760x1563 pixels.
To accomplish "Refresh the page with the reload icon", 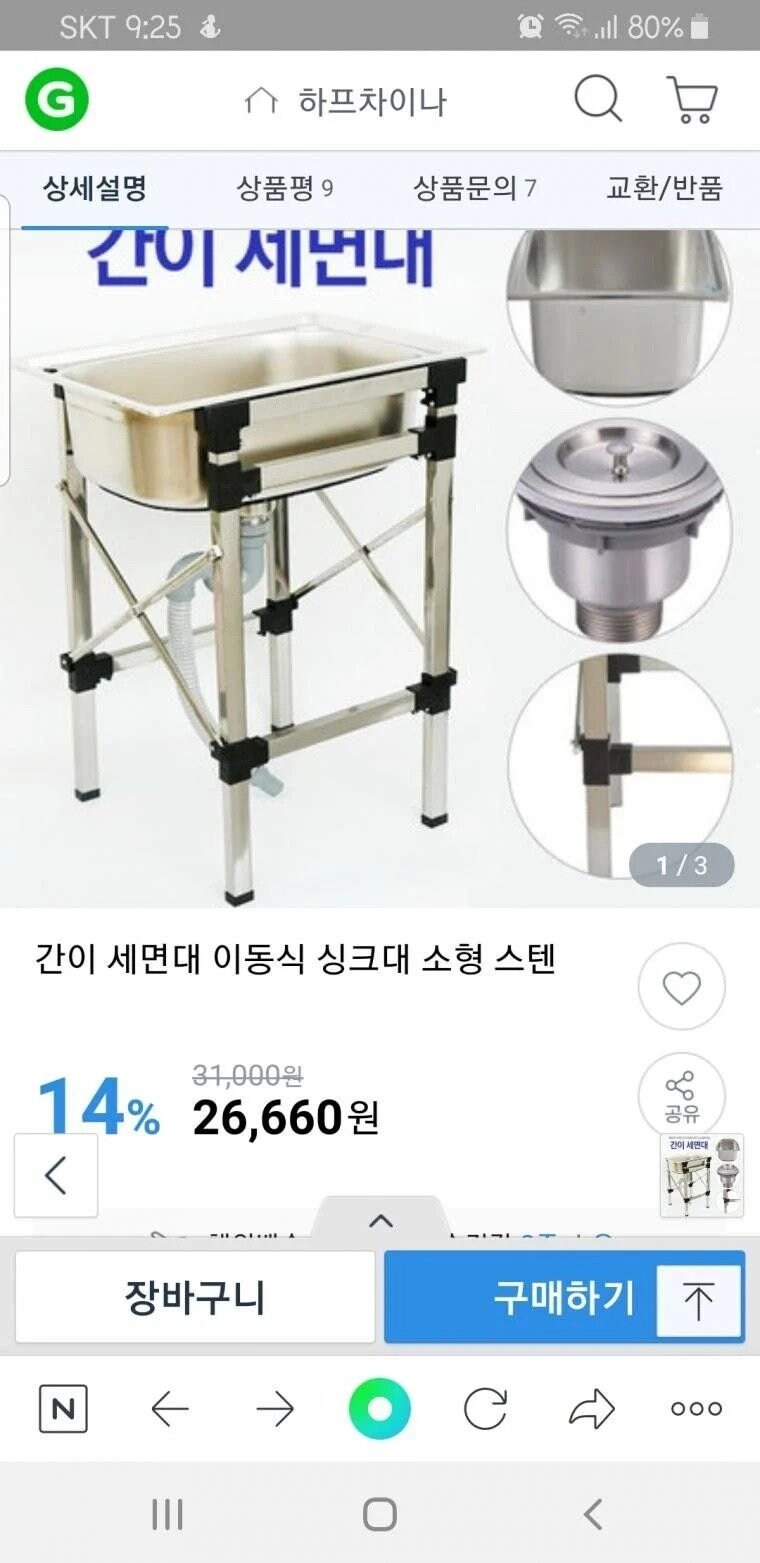I will tap(485, 1407).
